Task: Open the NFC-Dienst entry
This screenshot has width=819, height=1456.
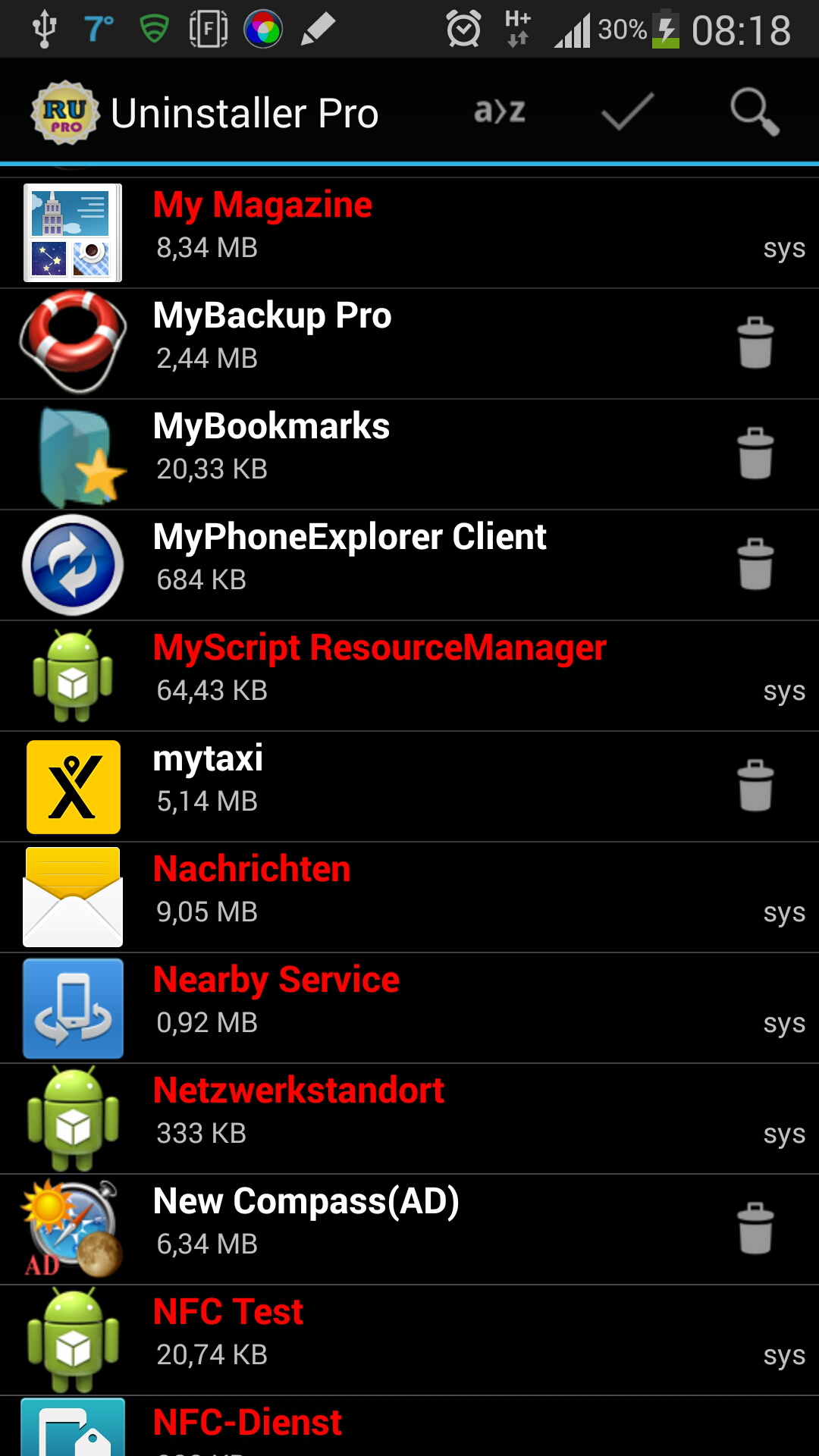Action: pyautogui.click(x=409, y=1426)
